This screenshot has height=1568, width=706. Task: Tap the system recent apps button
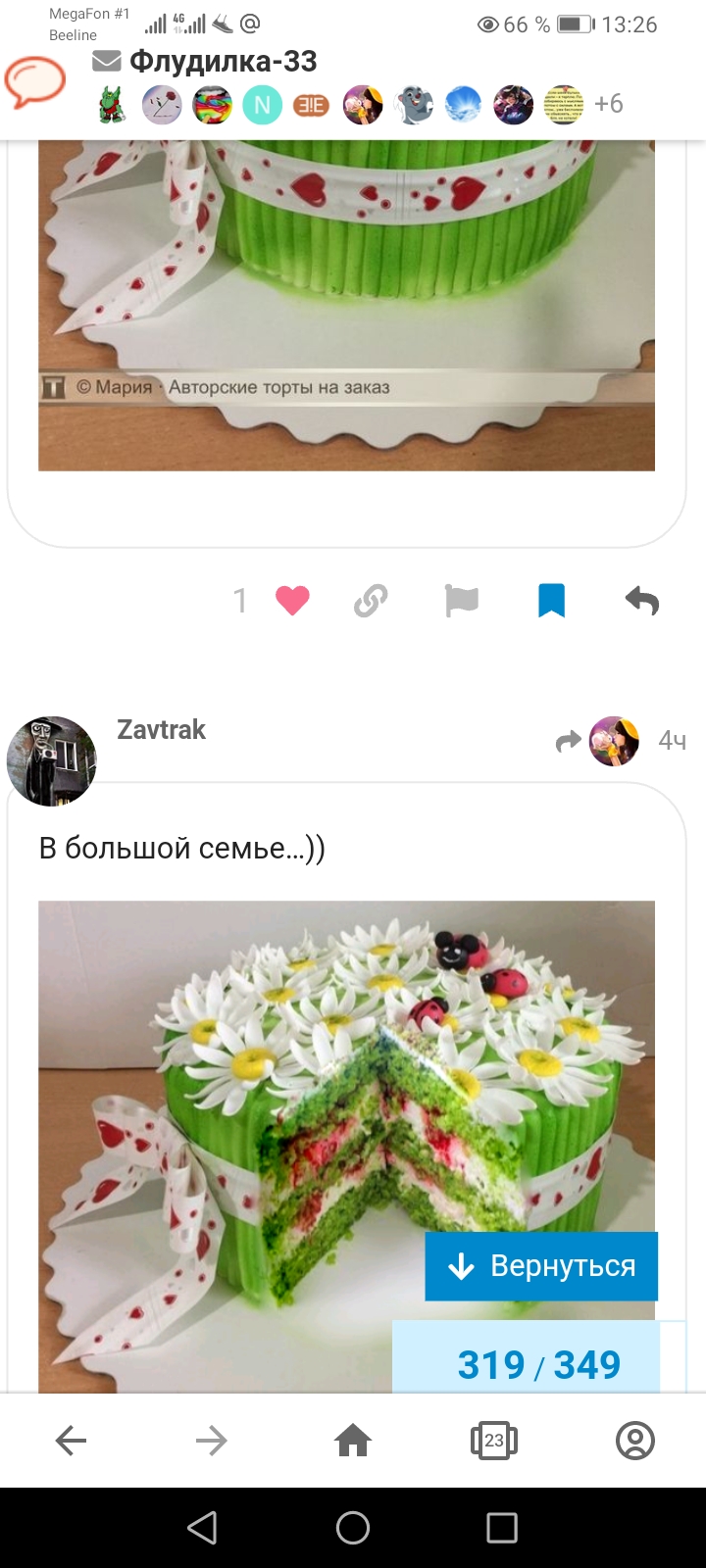(x=502, y=1528)
